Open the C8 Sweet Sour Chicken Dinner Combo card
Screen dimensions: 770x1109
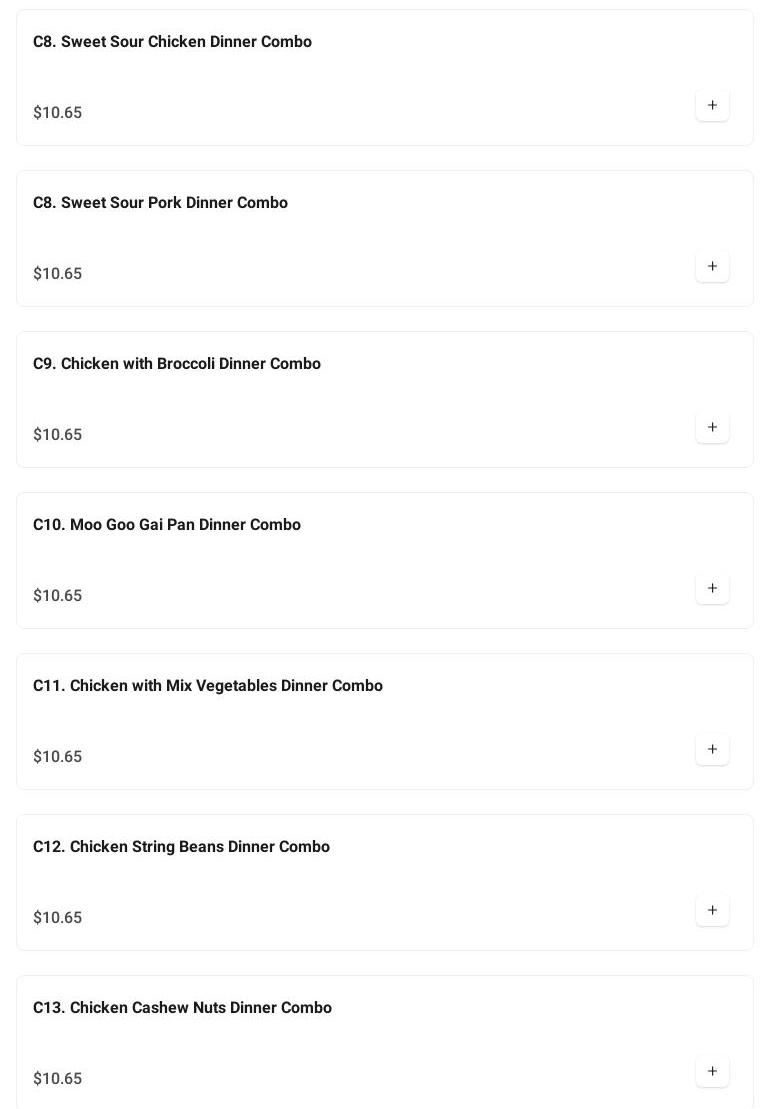pyautogui.click(x=172, y=42)
